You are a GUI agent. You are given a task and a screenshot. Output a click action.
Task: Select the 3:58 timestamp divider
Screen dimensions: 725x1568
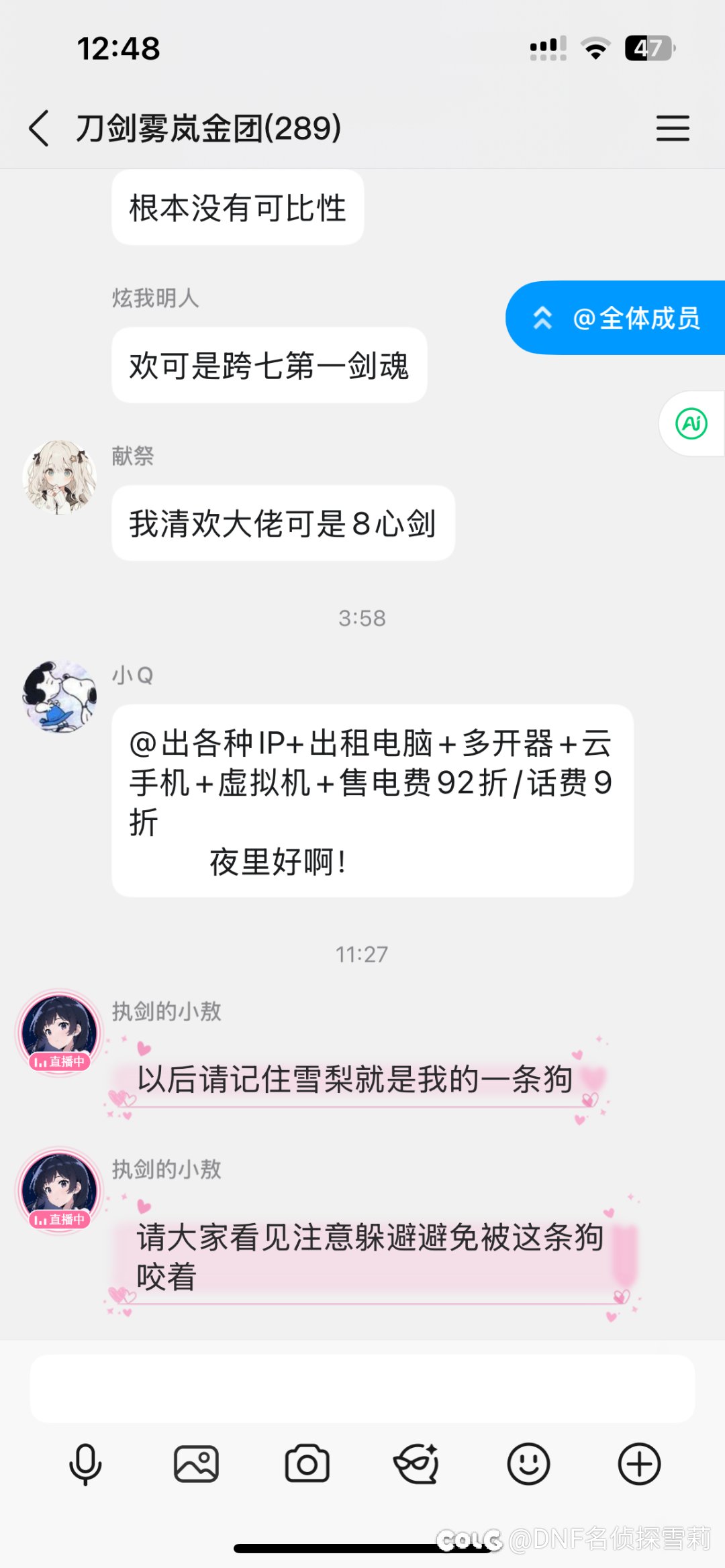[x=362, y=619]
